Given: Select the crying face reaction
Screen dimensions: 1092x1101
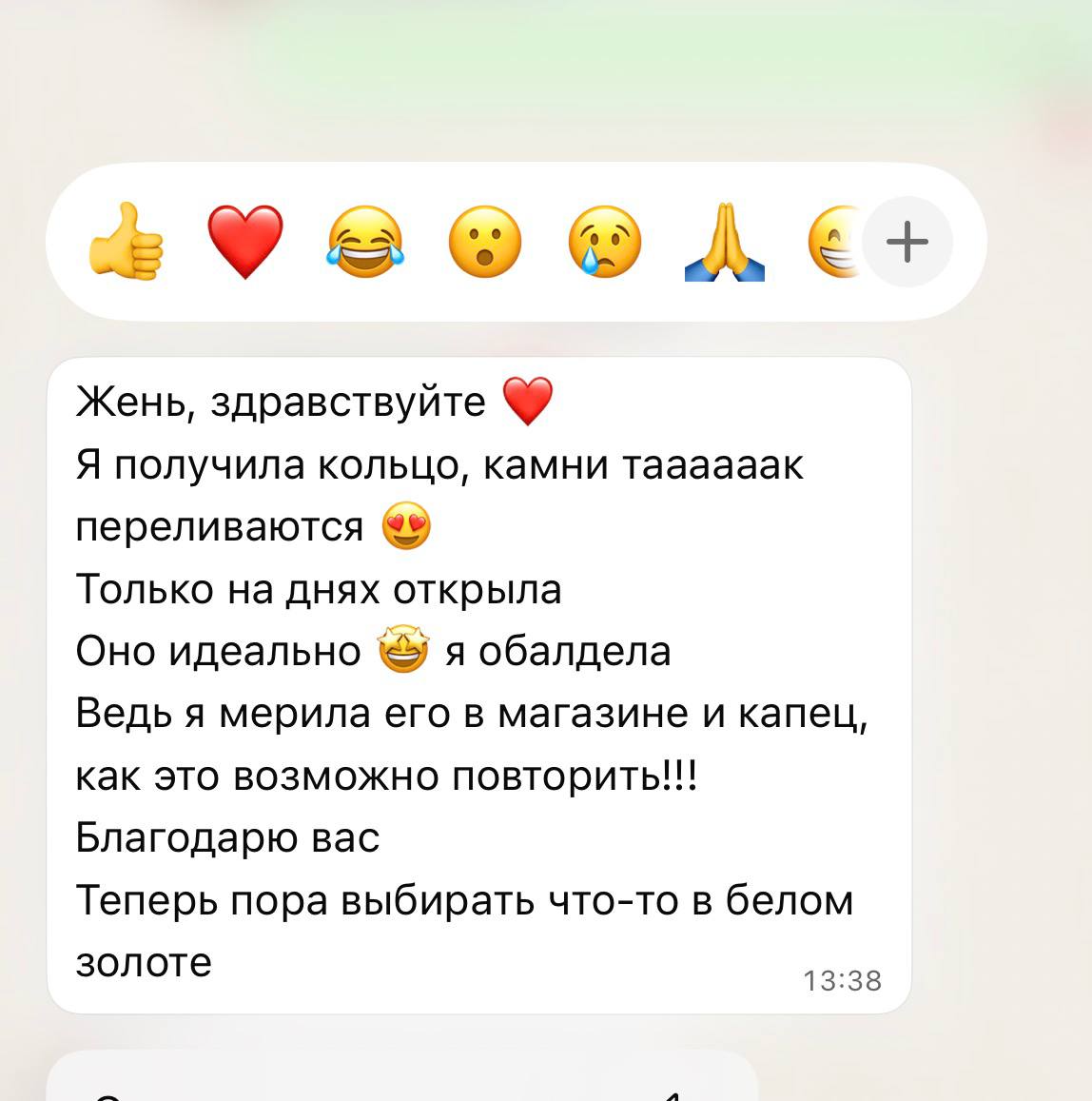Looking at the screenshot, I should [x=605, y=243].
